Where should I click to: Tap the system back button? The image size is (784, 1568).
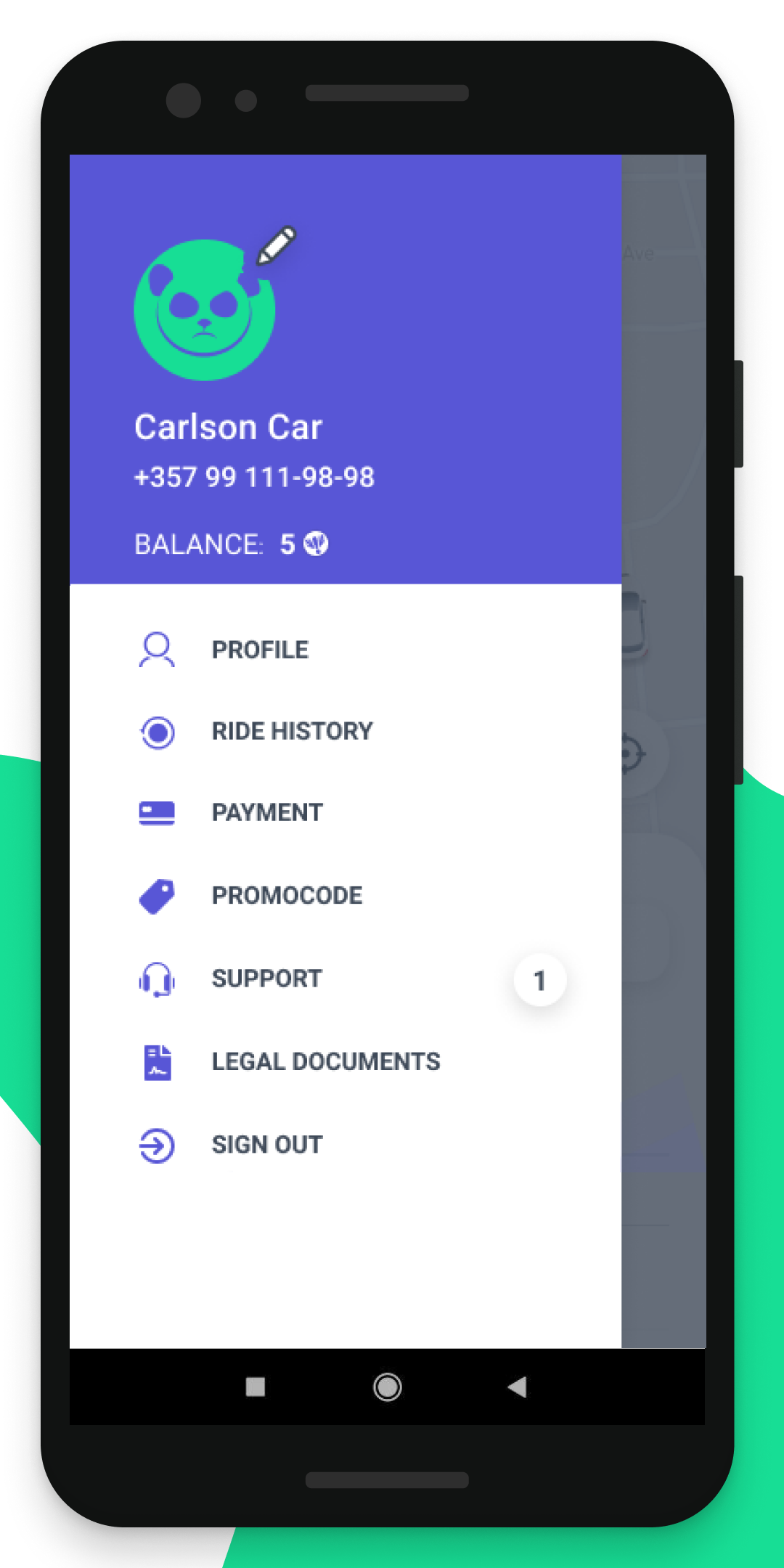tap(518, 1387)
